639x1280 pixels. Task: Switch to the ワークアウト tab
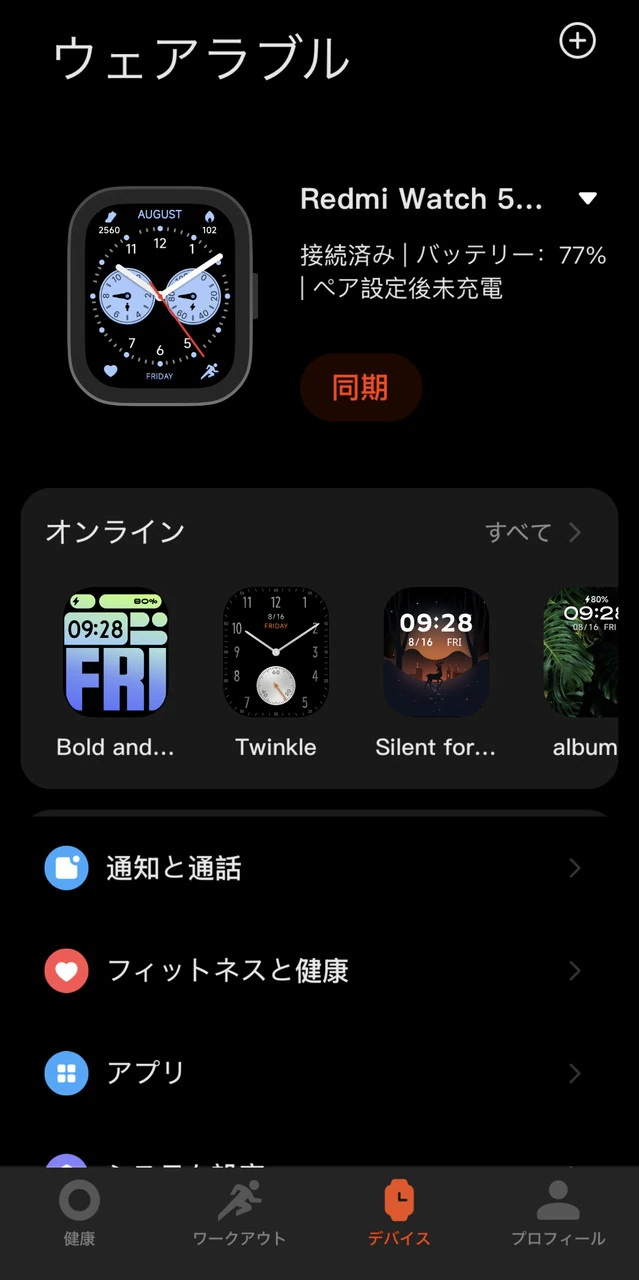pyautogui.click(x=239, y=1212)
